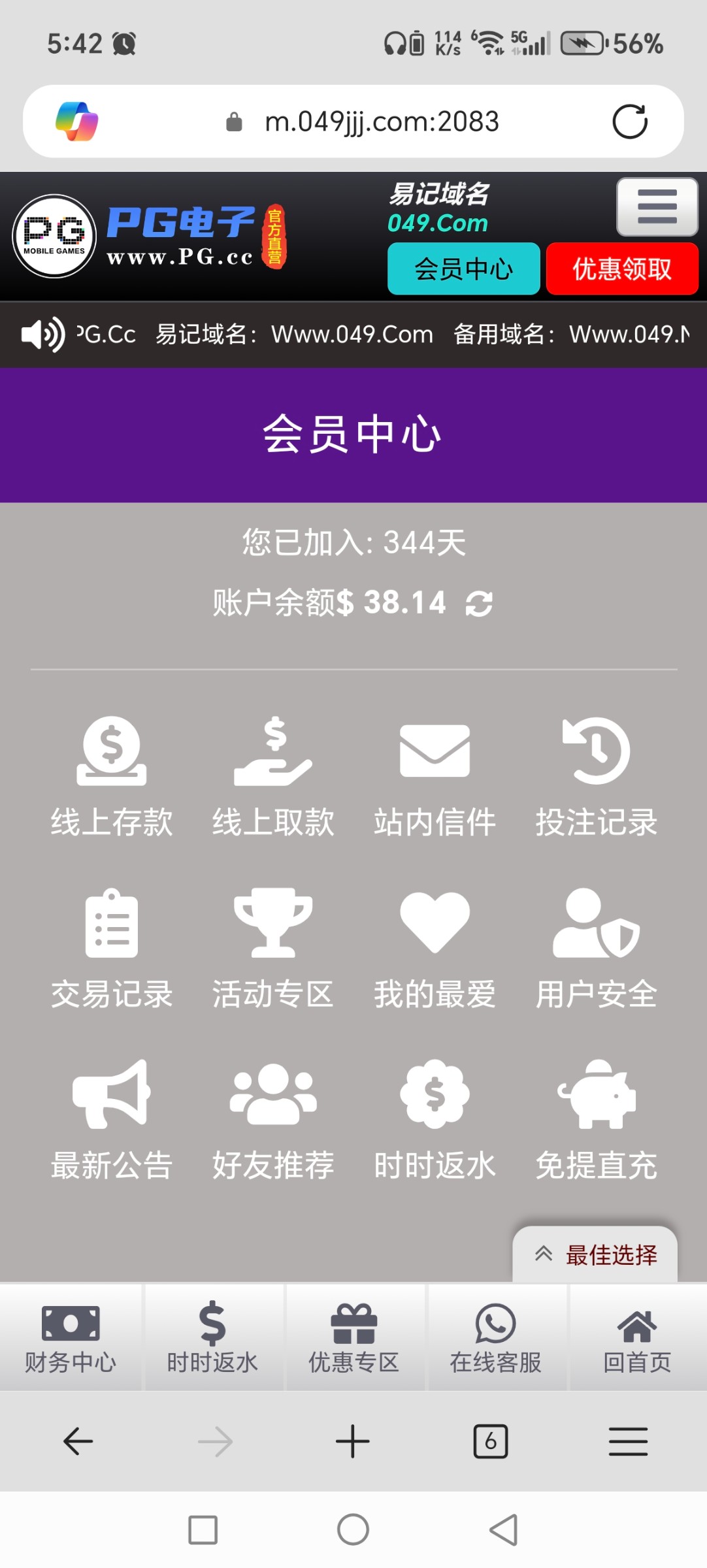This screenshot has height=1568, width=707.
Task: Open 活动专区 promotions area
Action: click(273, 948)
